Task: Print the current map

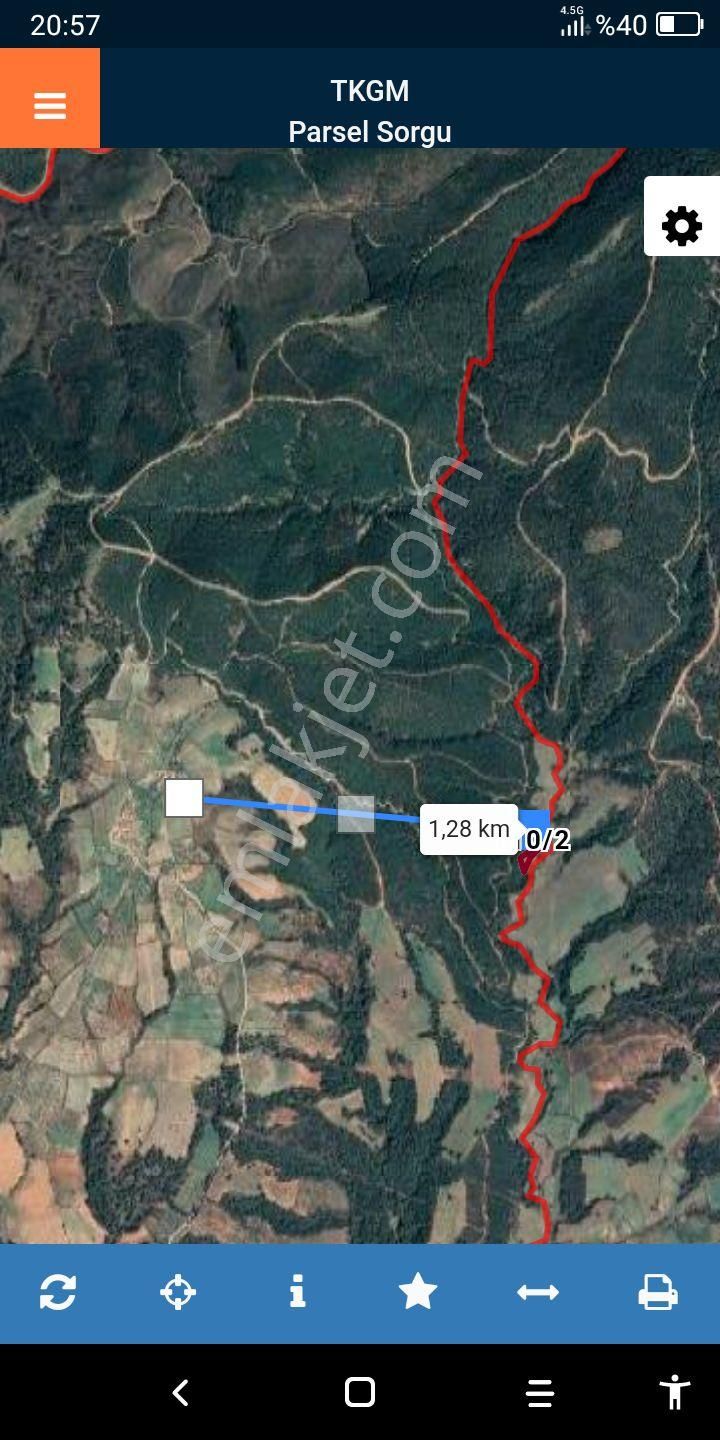Action: 658,1292
